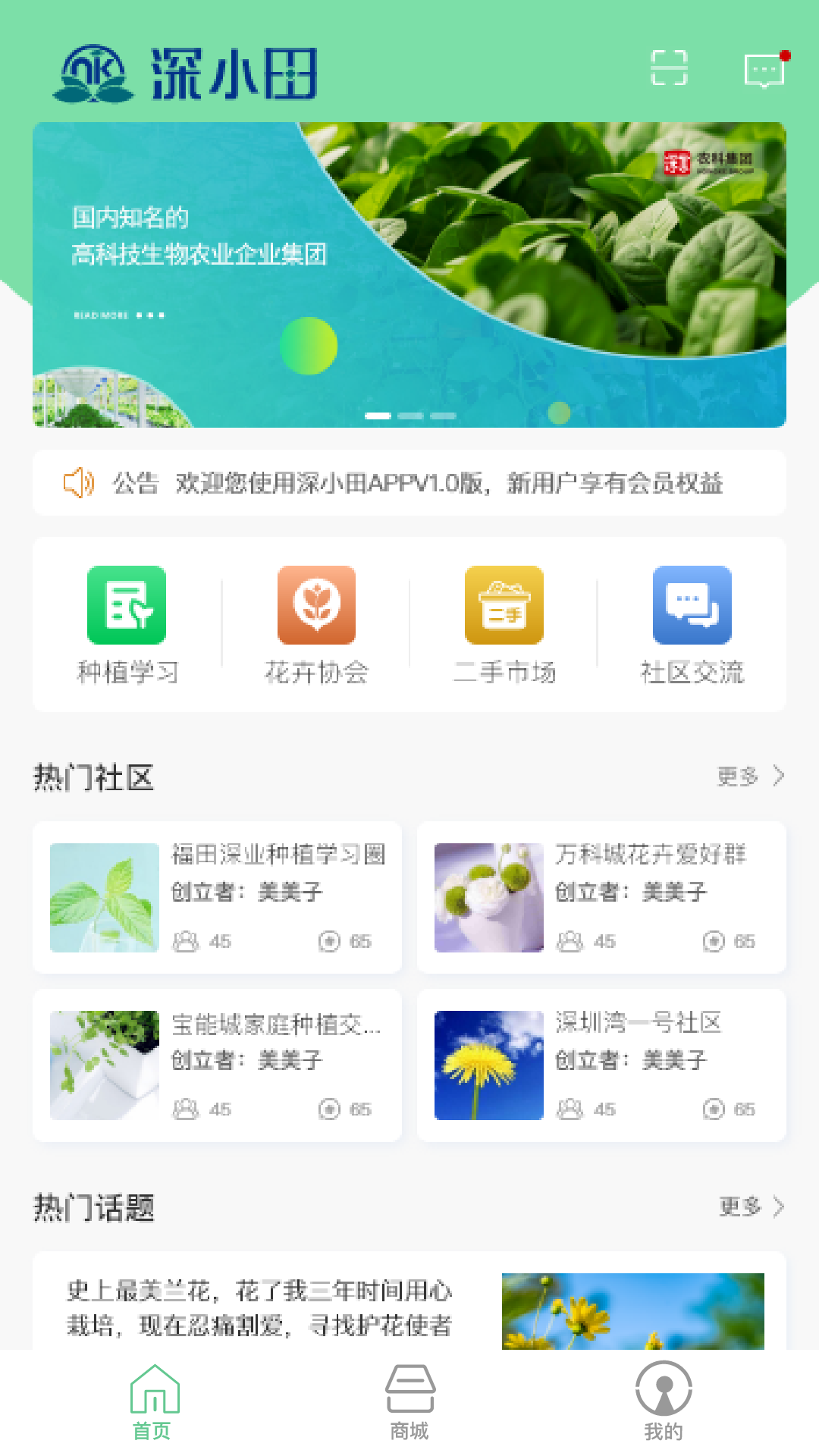Toggle the third carousel indicator dot
Viewport: 819px width, 1456px height.
[x=444, y=416]
